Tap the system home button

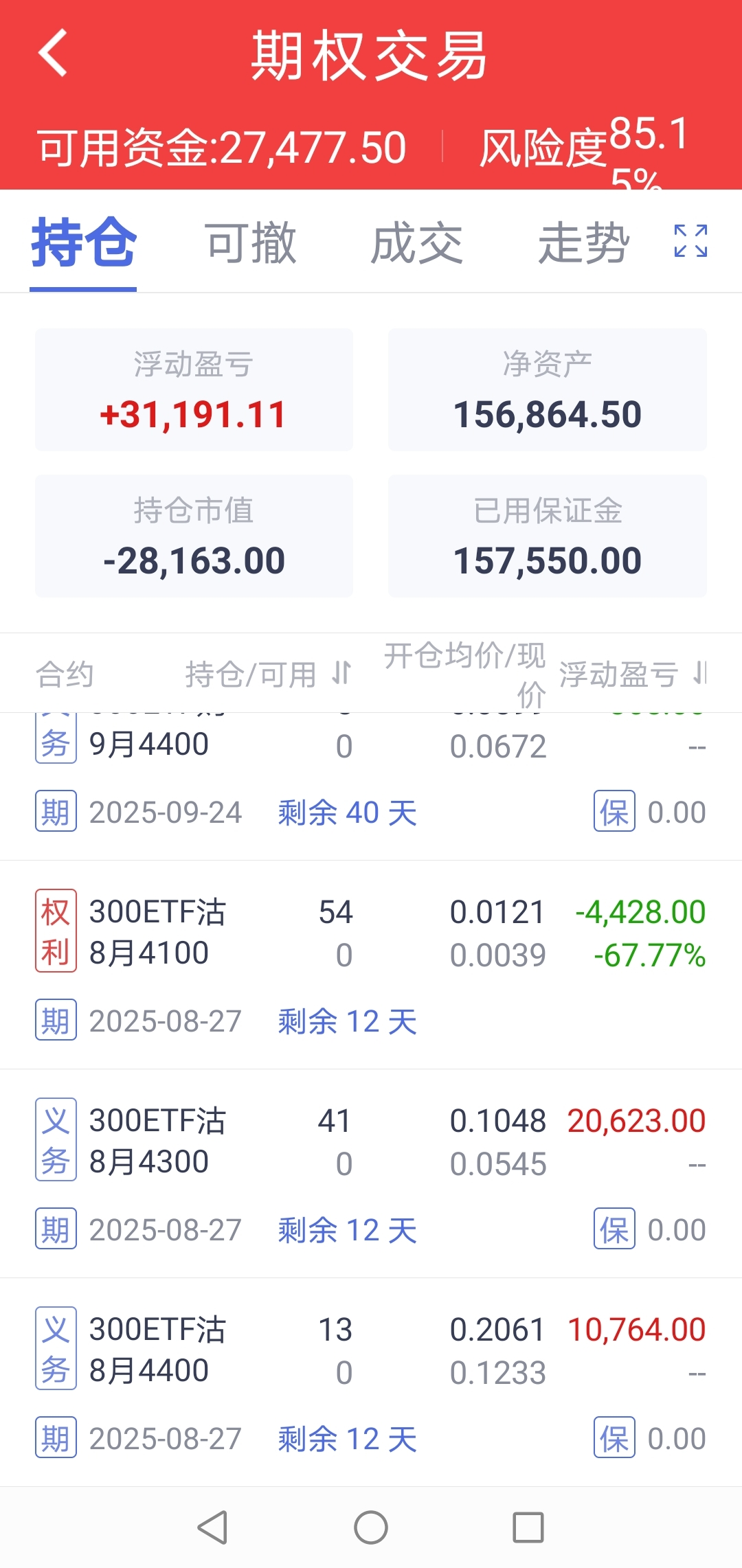[371, 1527]
